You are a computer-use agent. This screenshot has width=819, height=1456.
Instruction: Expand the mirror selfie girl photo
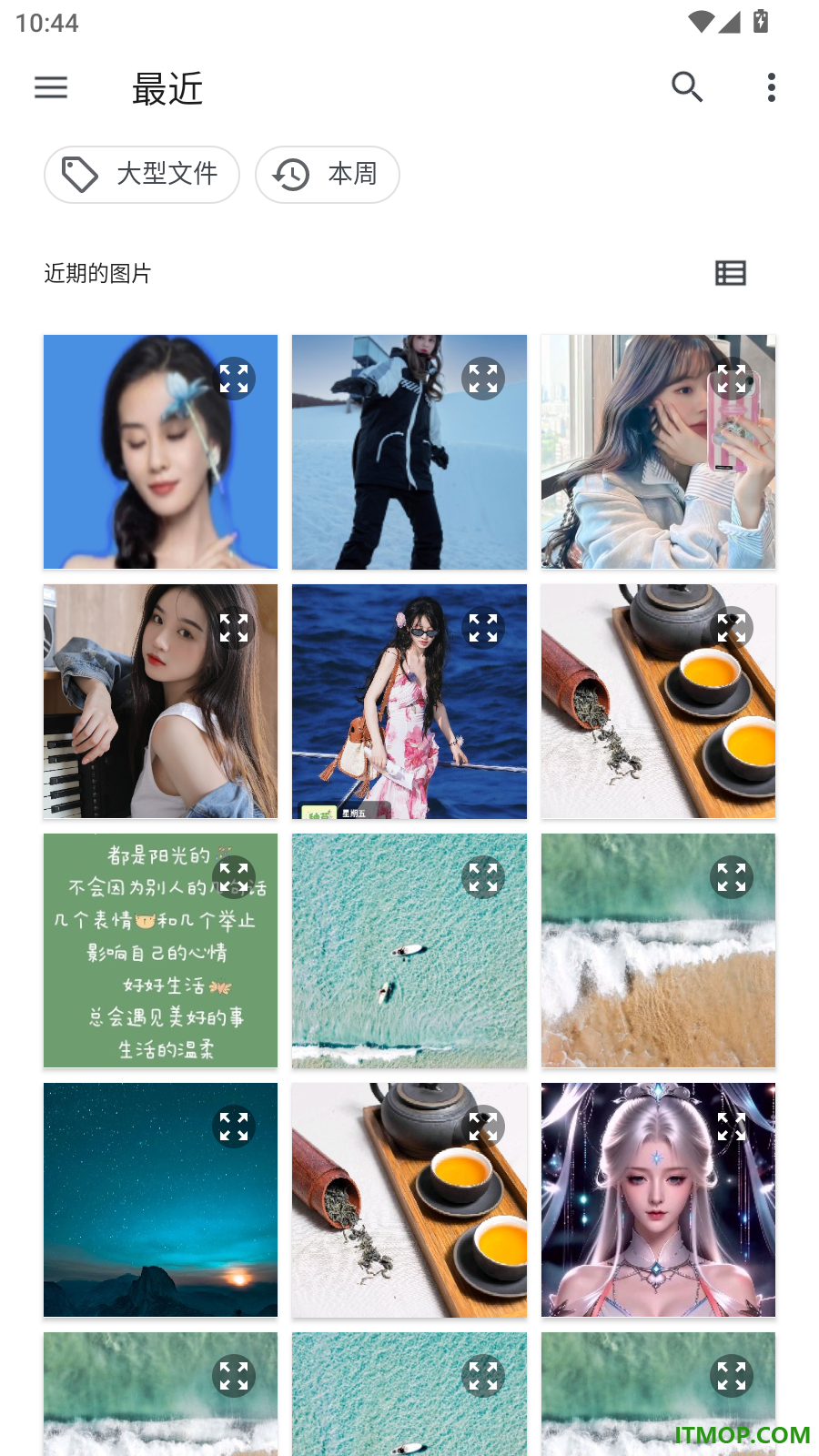coord(732,379)
